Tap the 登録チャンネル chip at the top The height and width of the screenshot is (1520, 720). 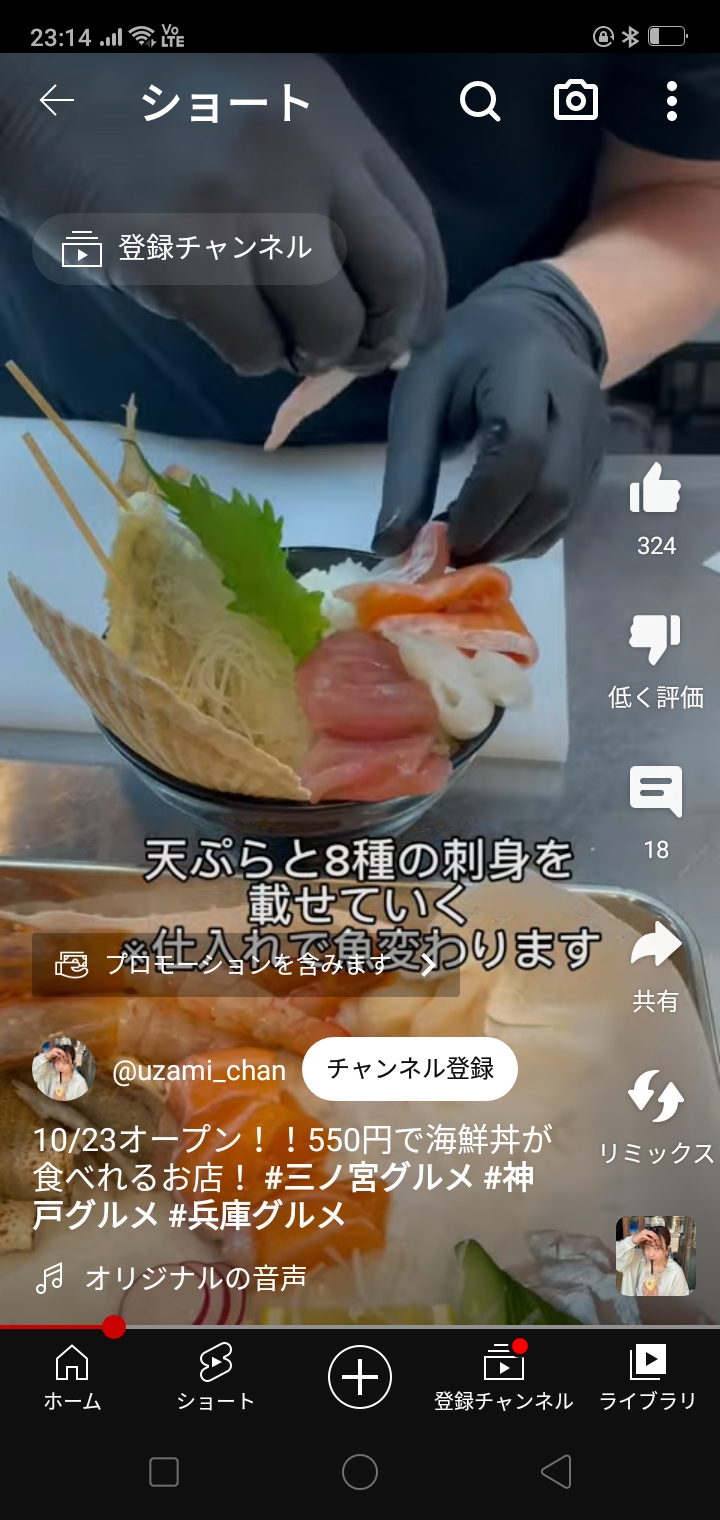(x=189, y=249)
